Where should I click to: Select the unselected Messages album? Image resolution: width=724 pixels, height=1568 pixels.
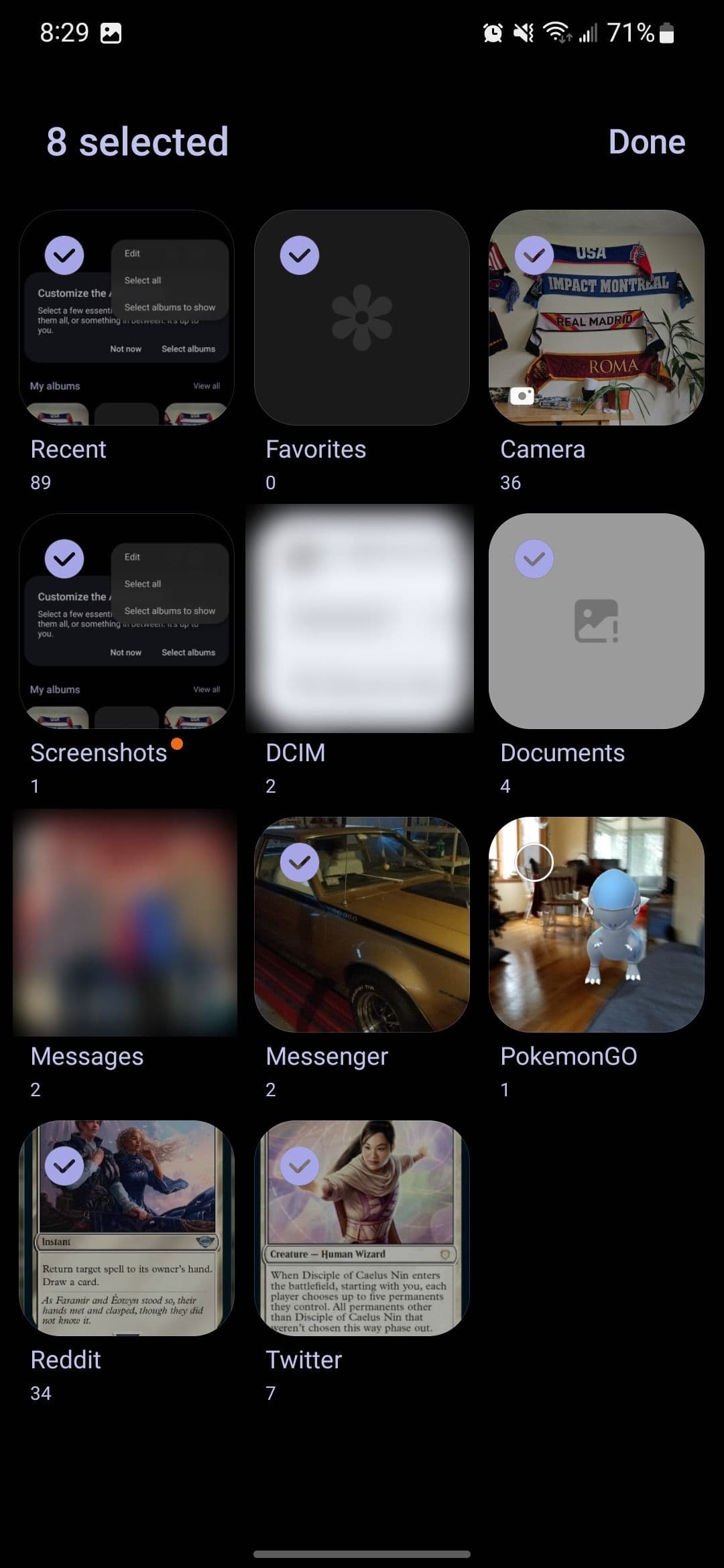coord(125,923)
